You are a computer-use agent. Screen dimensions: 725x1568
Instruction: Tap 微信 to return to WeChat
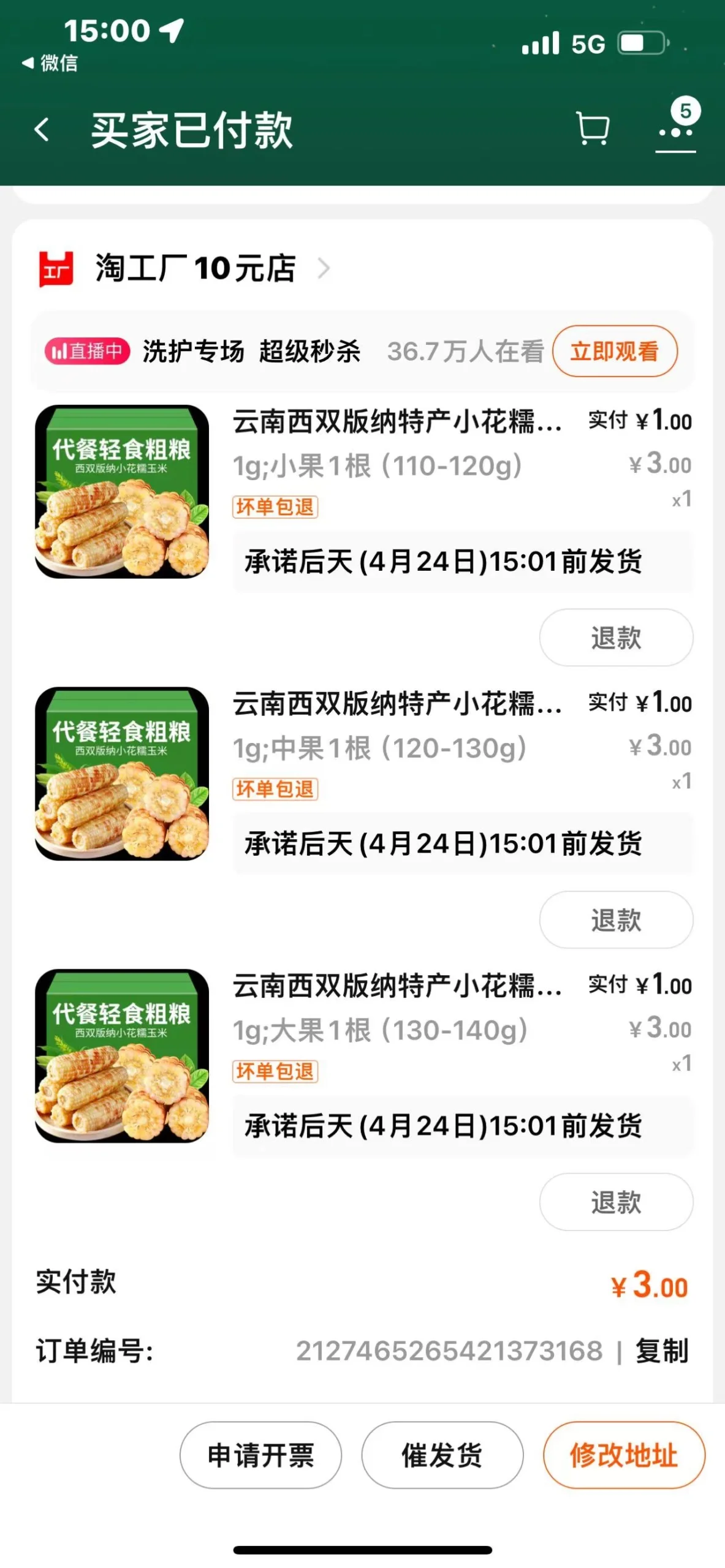52,64
